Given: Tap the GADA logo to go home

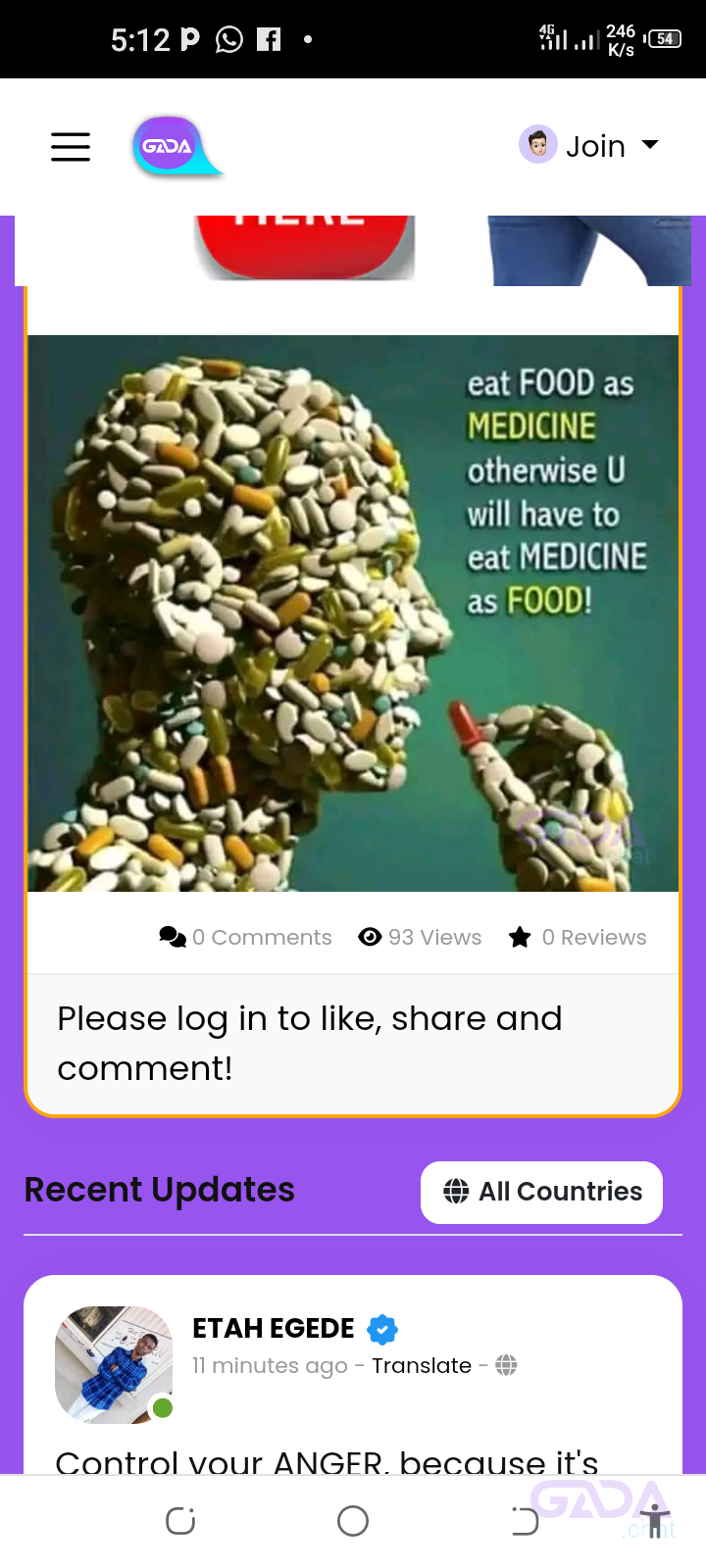Looking at the screenshot, I should [175, 147].
